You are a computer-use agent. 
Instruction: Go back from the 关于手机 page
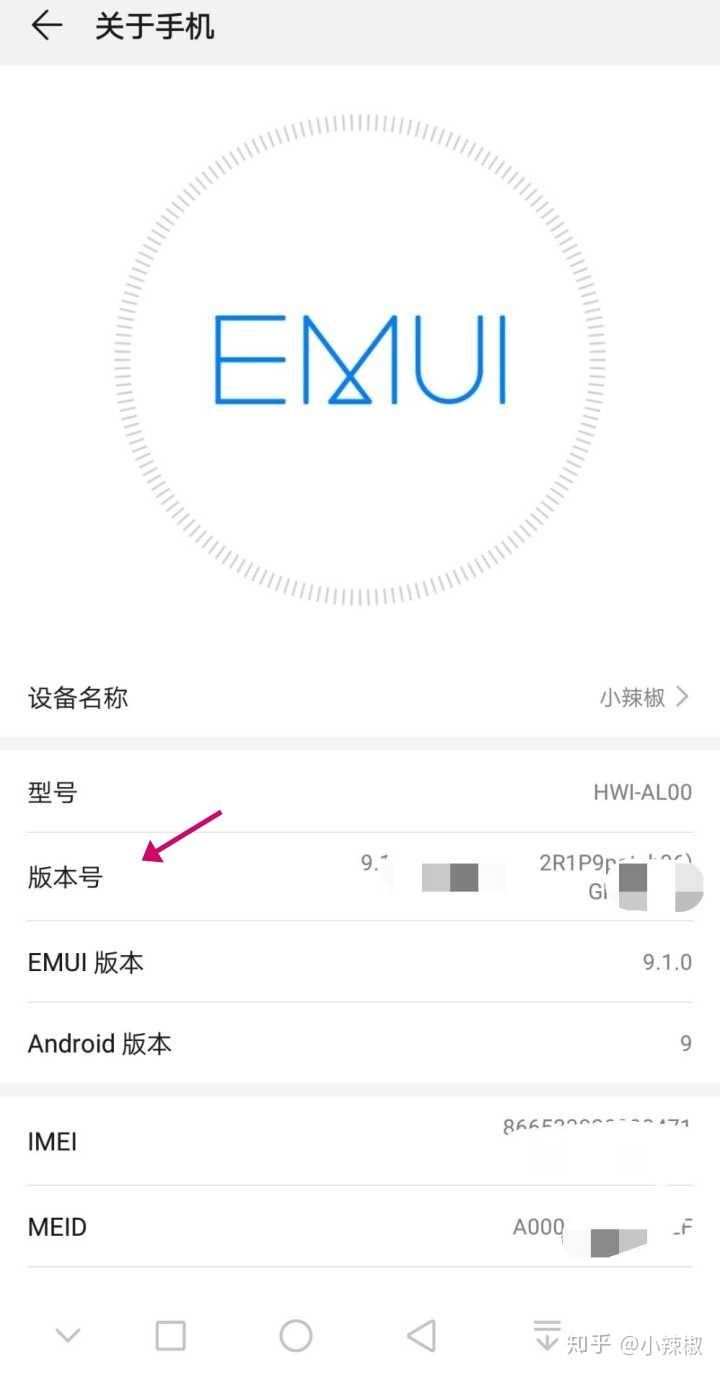[46, 27]
